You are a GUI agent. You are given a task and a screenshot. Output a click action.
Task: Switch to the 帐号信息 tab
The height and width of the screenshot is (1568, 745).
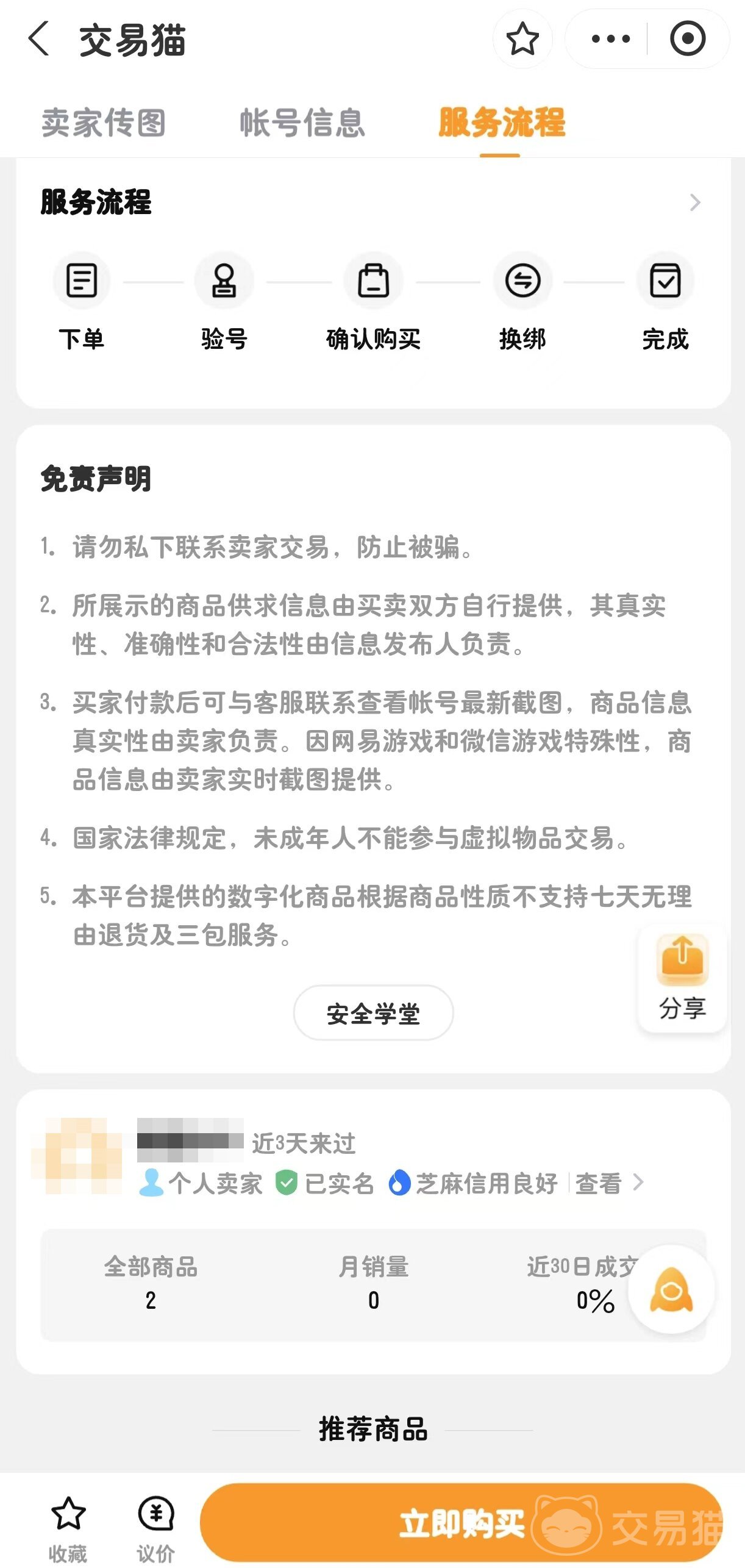[302, 123]
